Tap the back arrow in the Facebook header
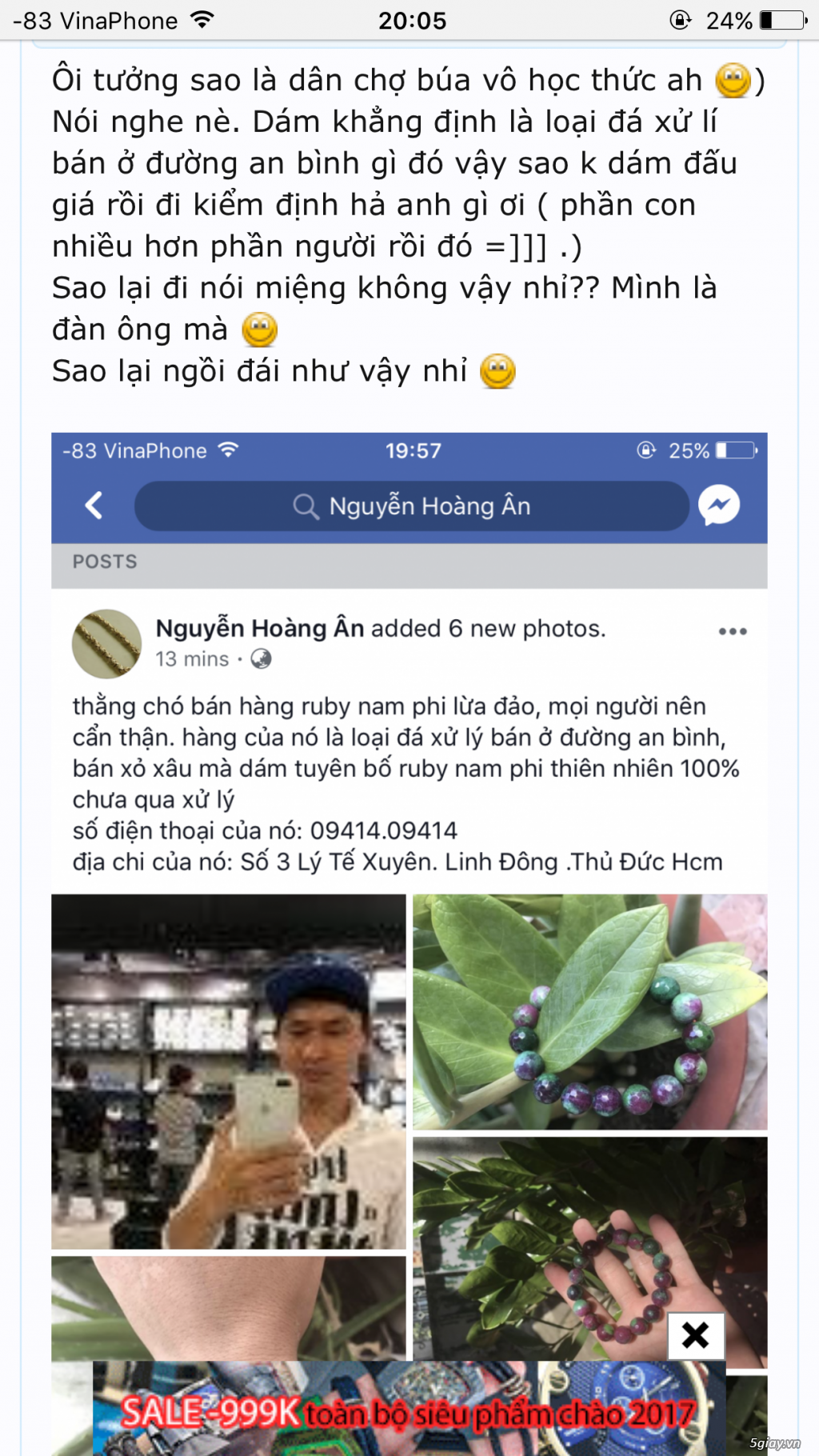This screenshot has width=819, height=1456. click(94, 504)
